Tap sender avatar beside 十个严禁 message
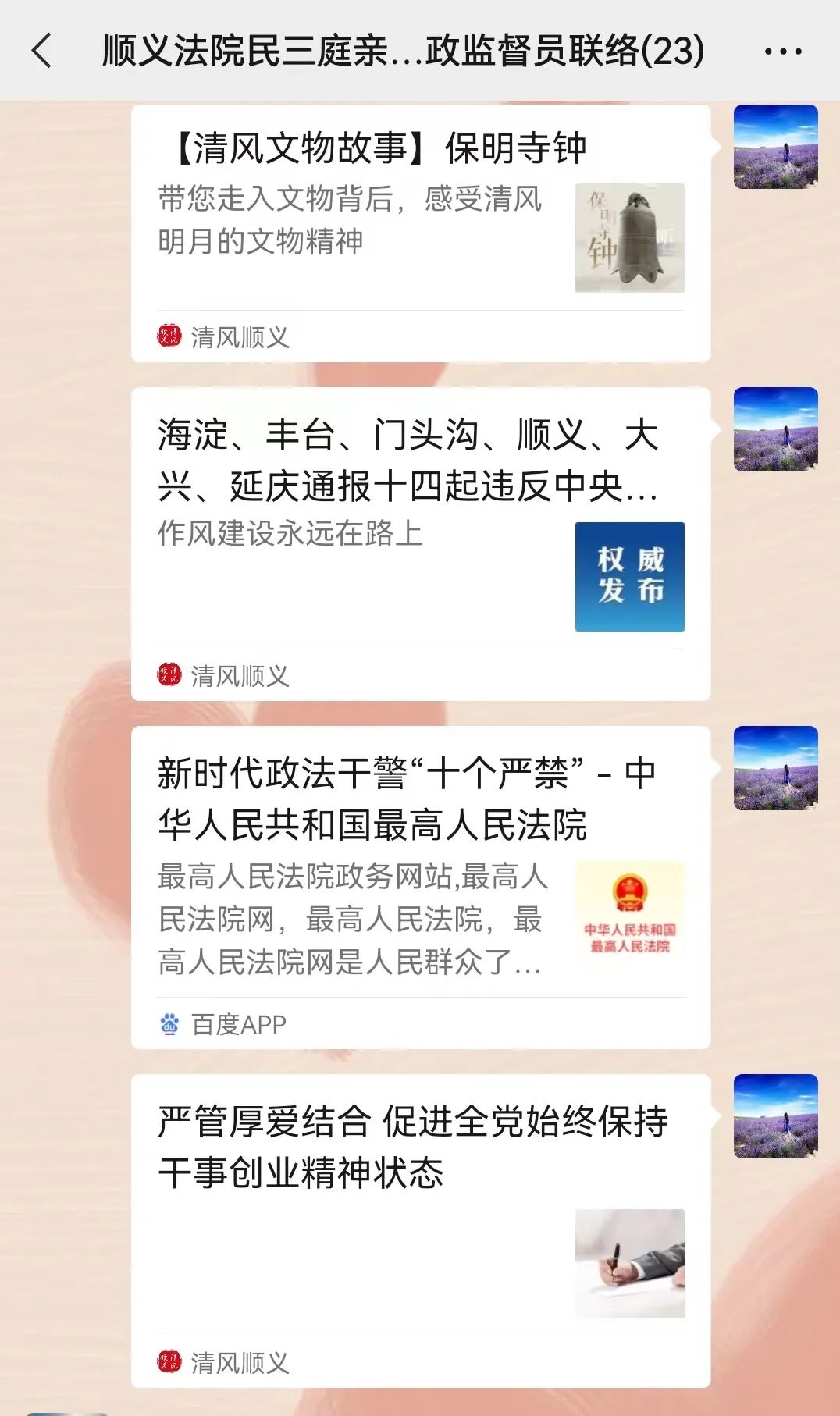Screen dimensions: 840x1416 pos(775,768)
